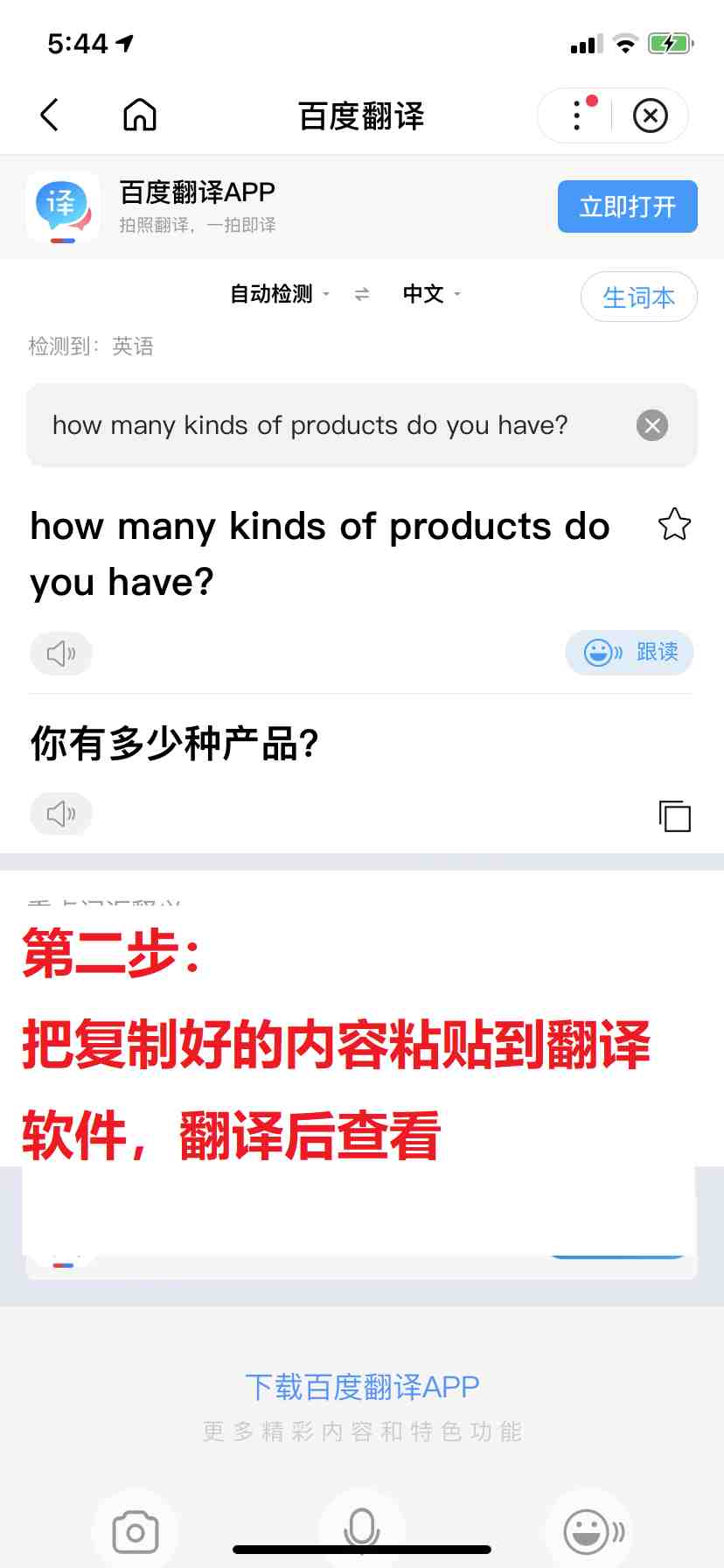Open the three-dot more options menu
This screenshot has width=724, height=1568.
coord(577,115)
